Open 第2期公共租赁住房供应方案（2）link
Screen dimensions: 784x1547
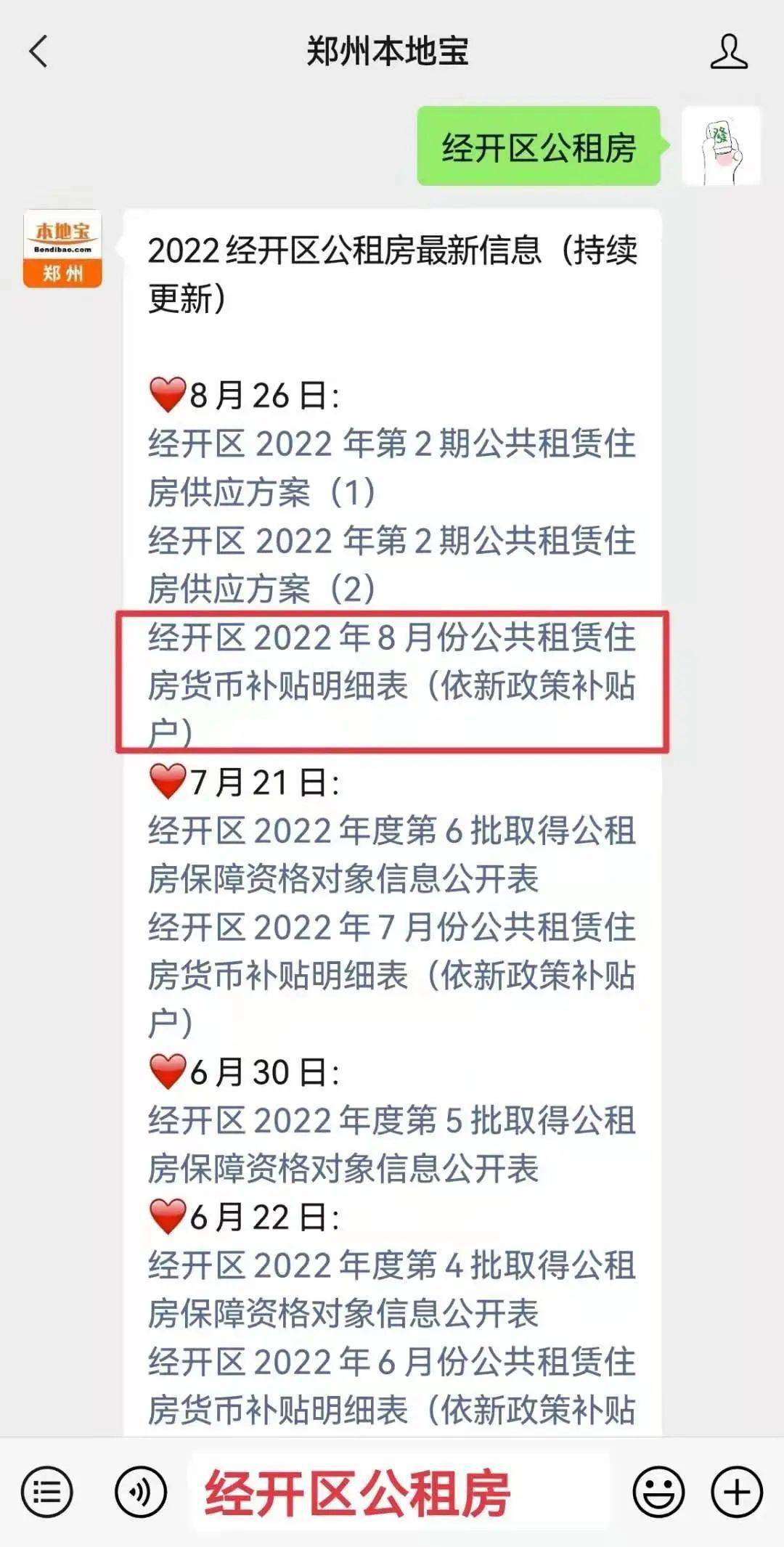pos(391,564)
